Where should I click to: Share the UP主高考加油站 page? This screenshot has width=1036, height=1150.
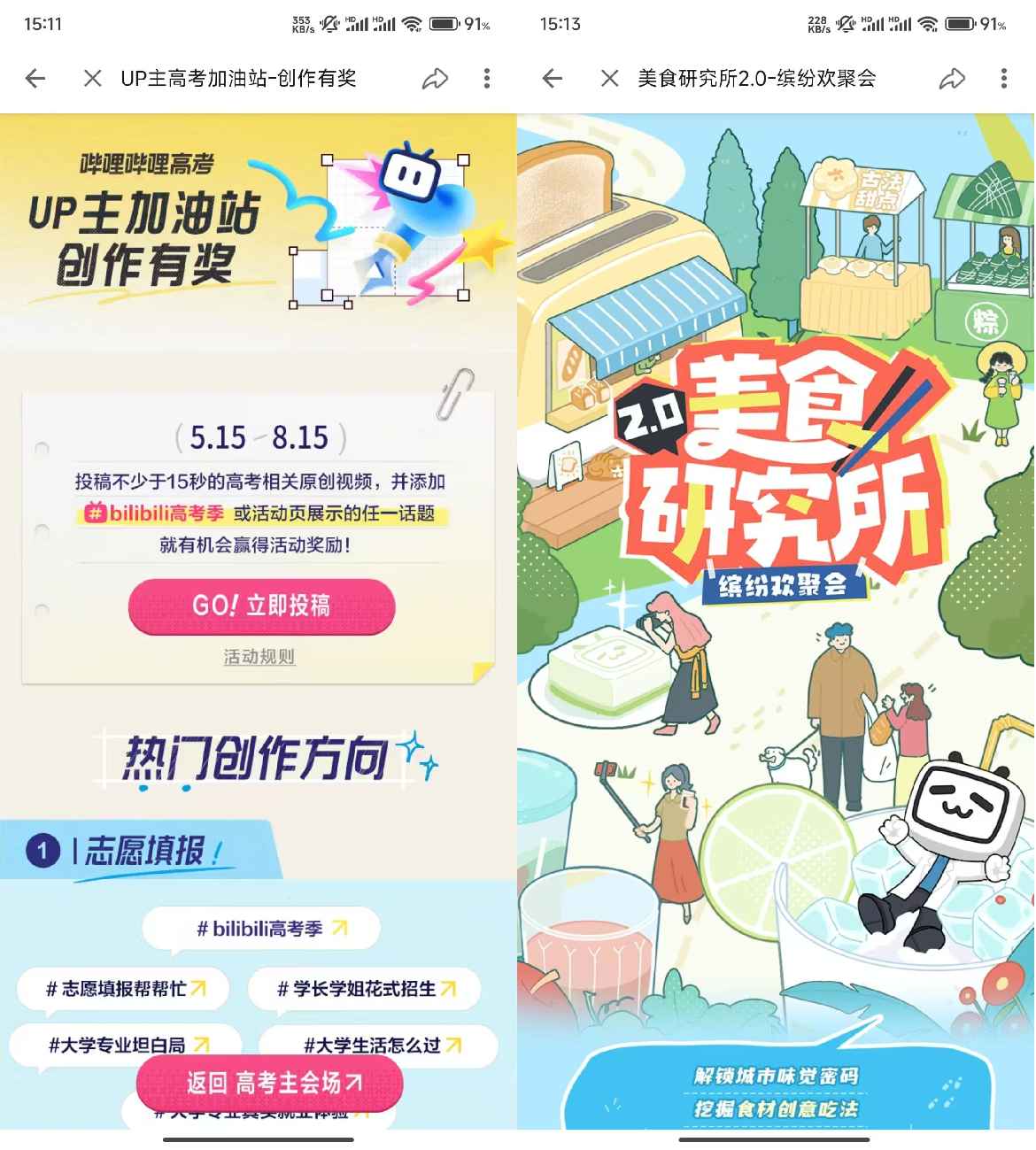pos(435,79)
